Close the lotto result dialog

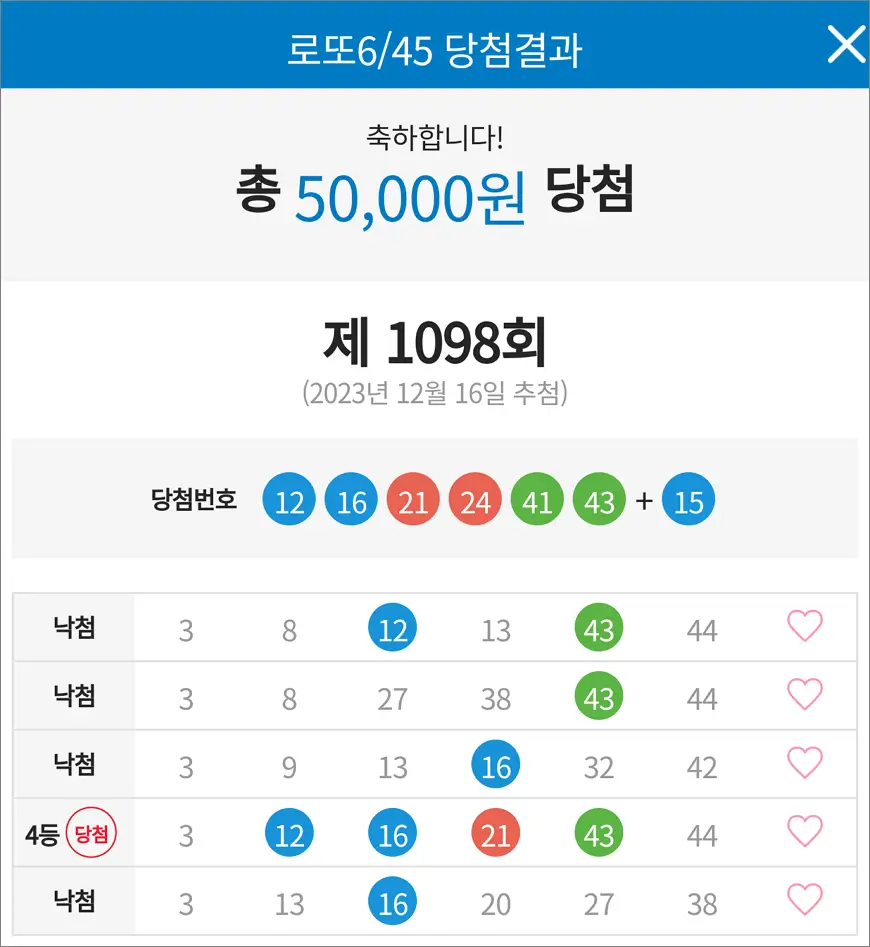point(845,45)
